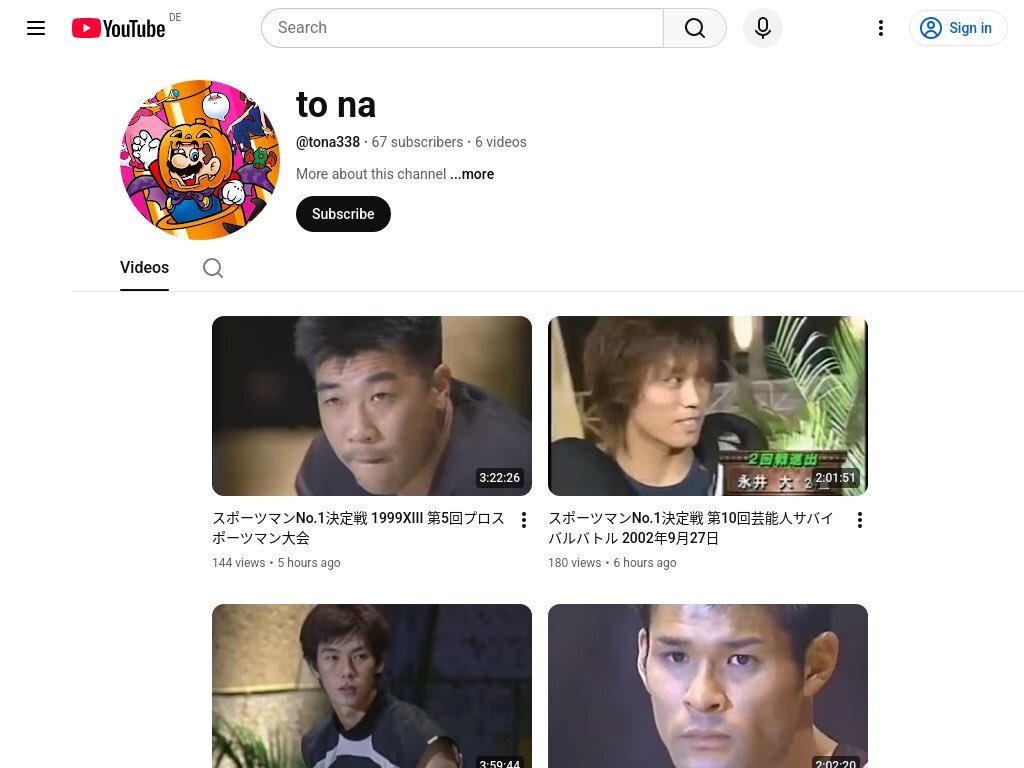Expand channel description with ...more

(x=472, y=174)
